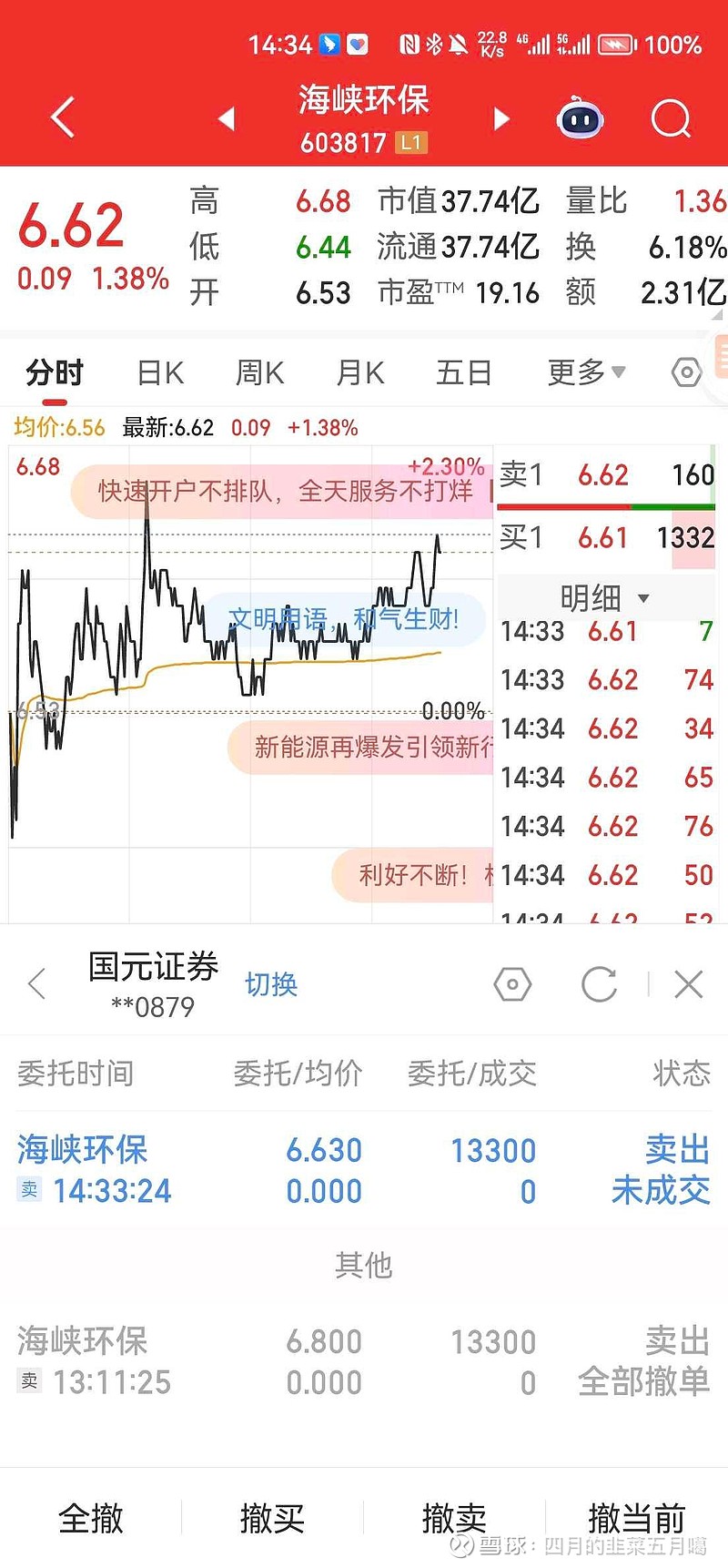728x1568 pixels.
Task: Expand the 更多 chart options
Action: tap(585, 373)
